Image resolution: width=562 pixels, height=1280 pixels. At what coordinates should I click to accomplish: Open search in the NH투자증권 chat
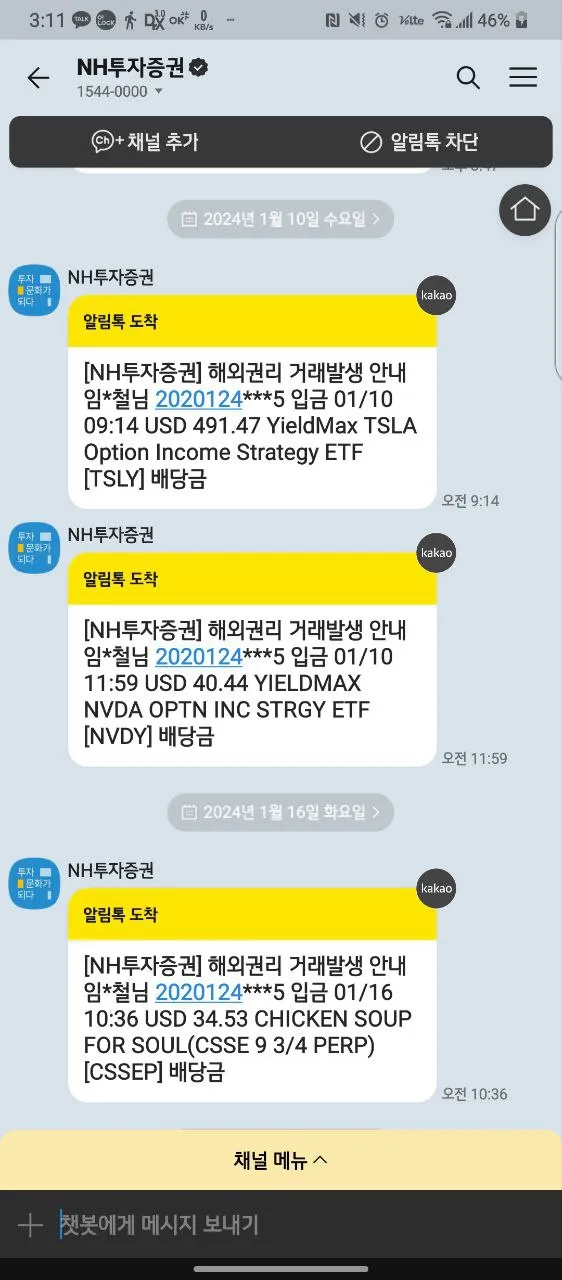point(468,77)
